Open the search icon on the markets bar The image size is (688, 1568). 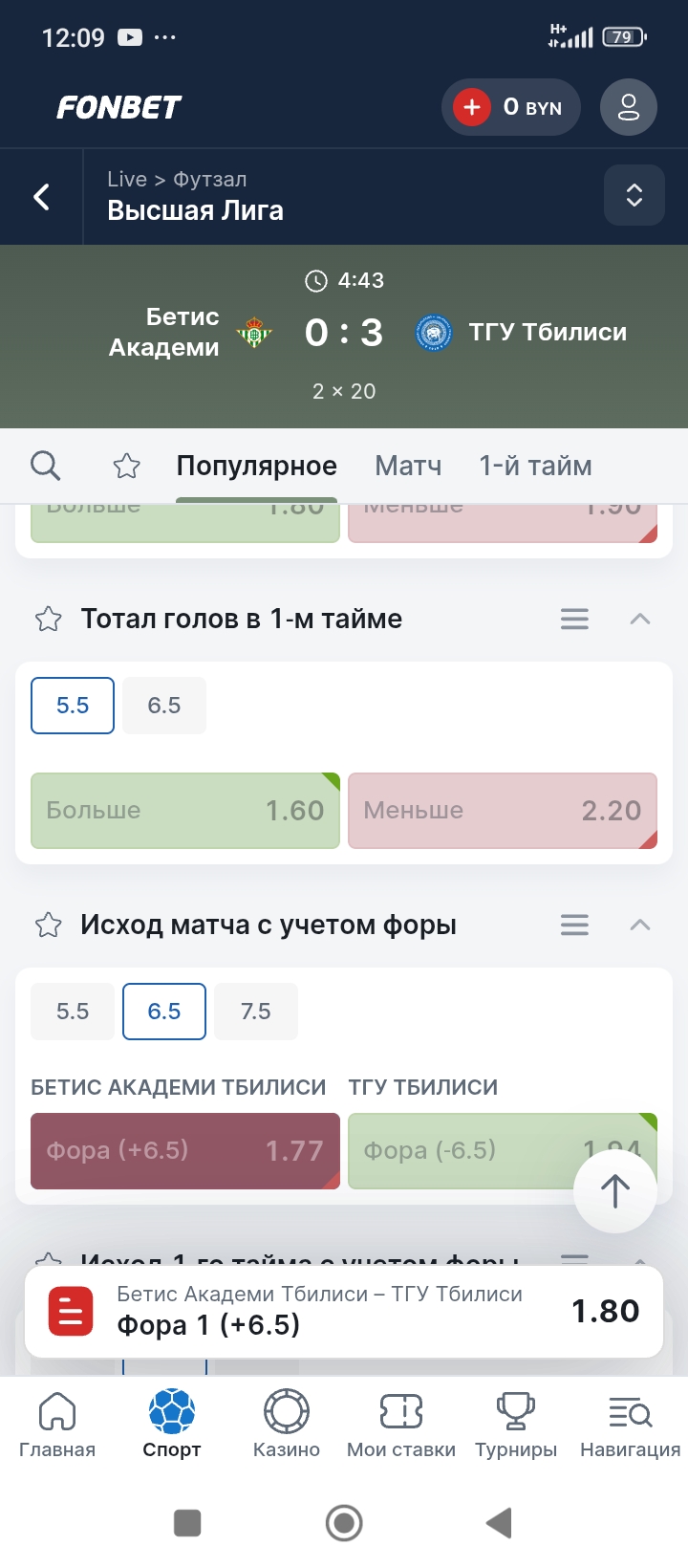click(x=45, y=466)
